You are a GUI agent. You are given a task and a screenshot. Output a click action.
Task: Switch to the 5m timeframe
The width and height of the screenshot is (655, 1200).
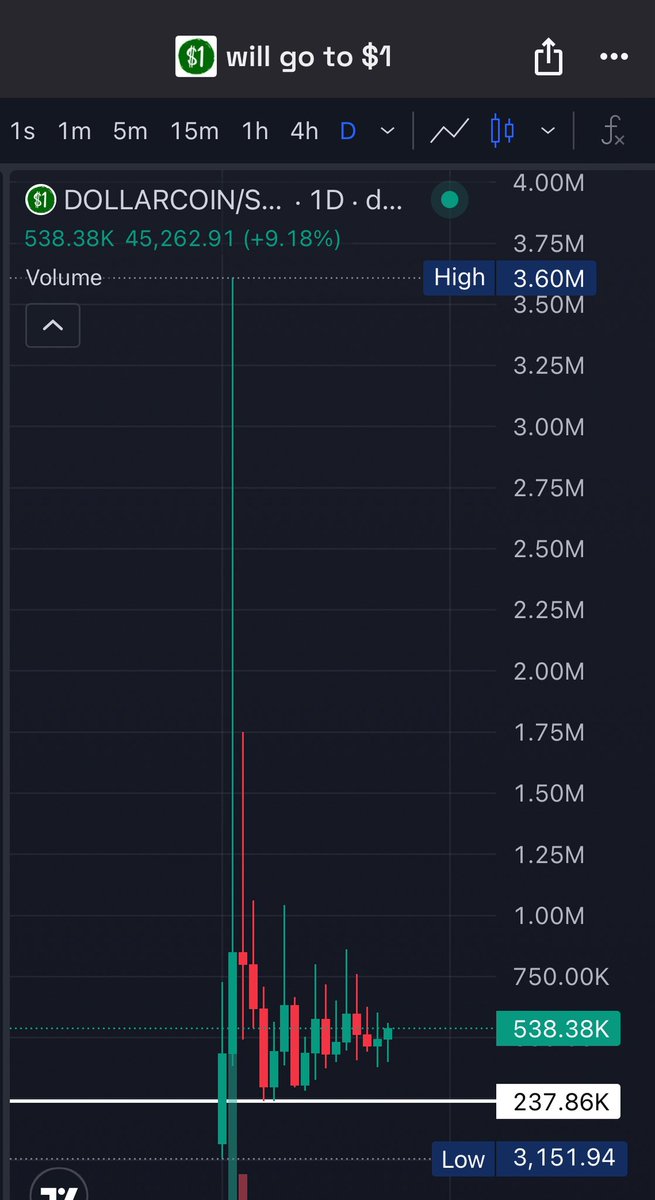click(130, 131)
